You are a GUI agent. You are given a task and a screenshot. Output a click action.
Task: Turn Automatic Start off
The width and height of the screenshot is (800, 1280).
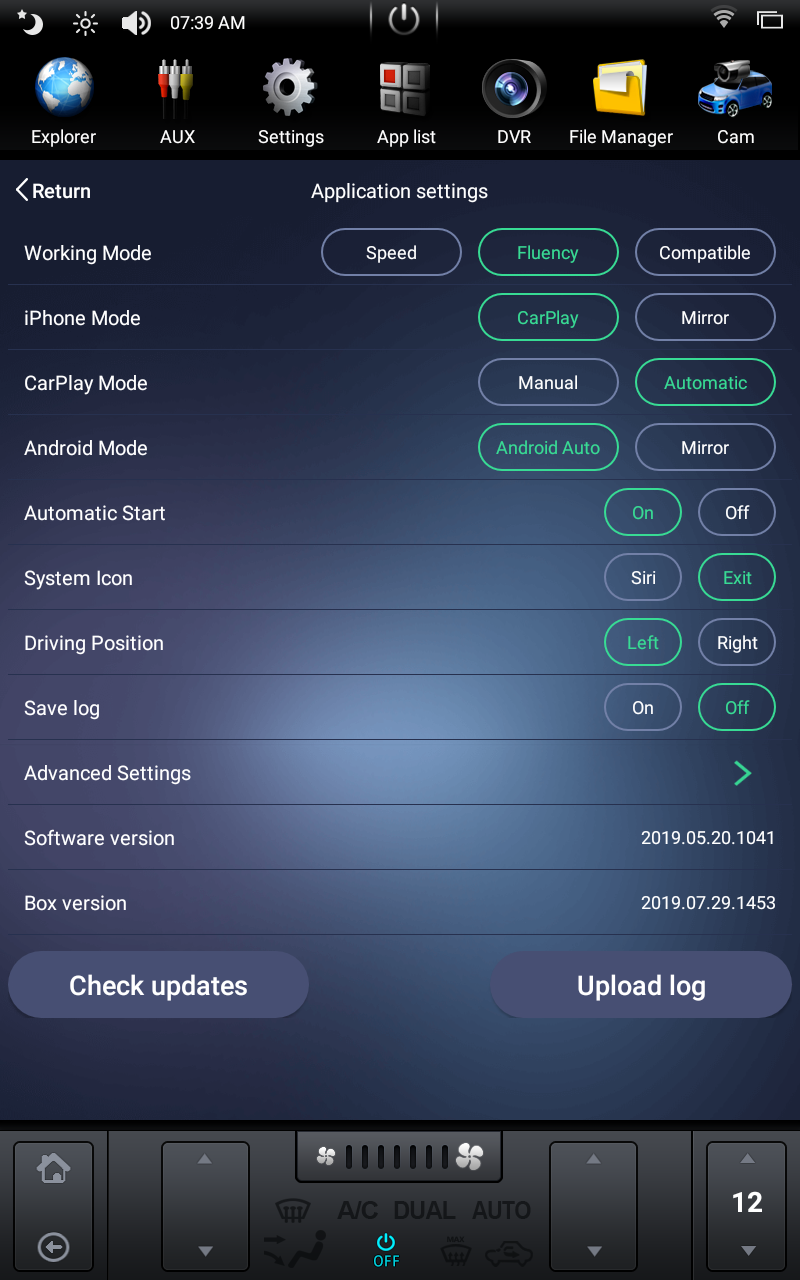737,513
